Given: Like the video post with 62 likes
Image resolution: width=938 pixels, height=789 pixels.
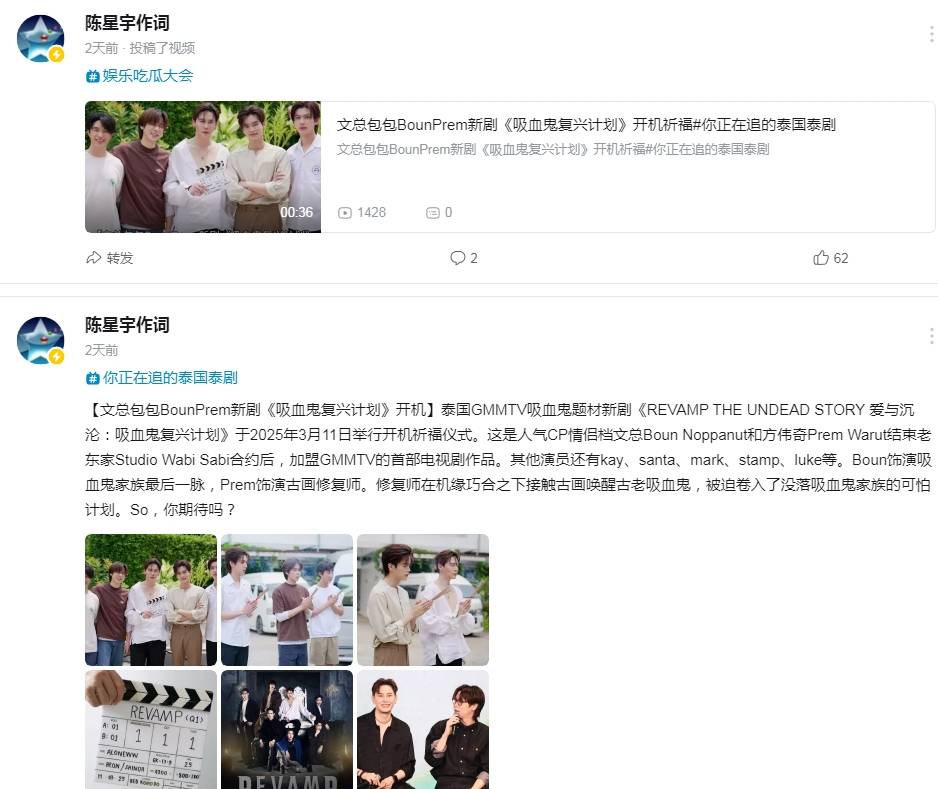Looking at the screenshot, I should pos(830,258).
